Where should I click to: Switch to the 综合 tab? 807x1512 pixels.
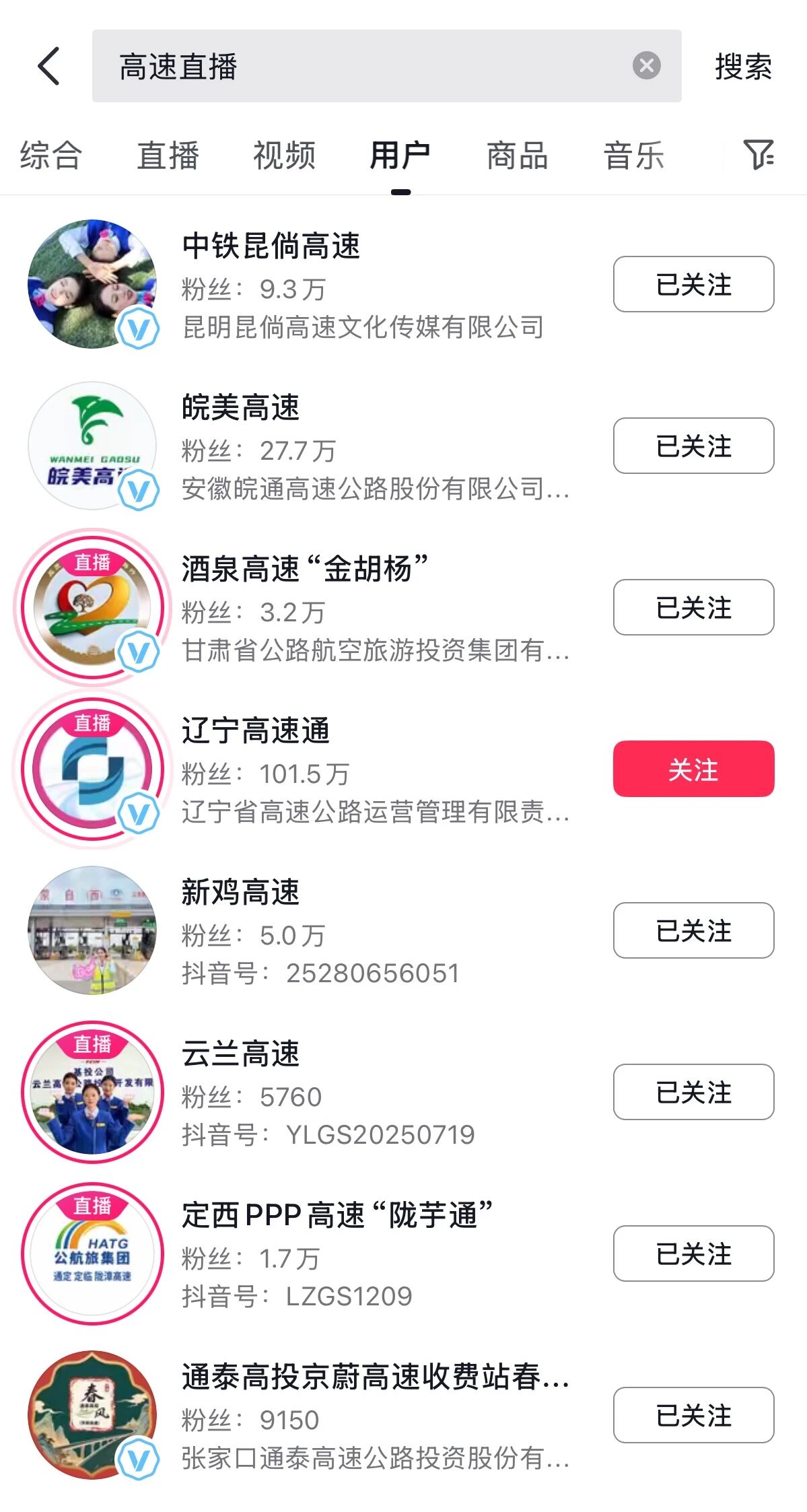coord(51,156)
